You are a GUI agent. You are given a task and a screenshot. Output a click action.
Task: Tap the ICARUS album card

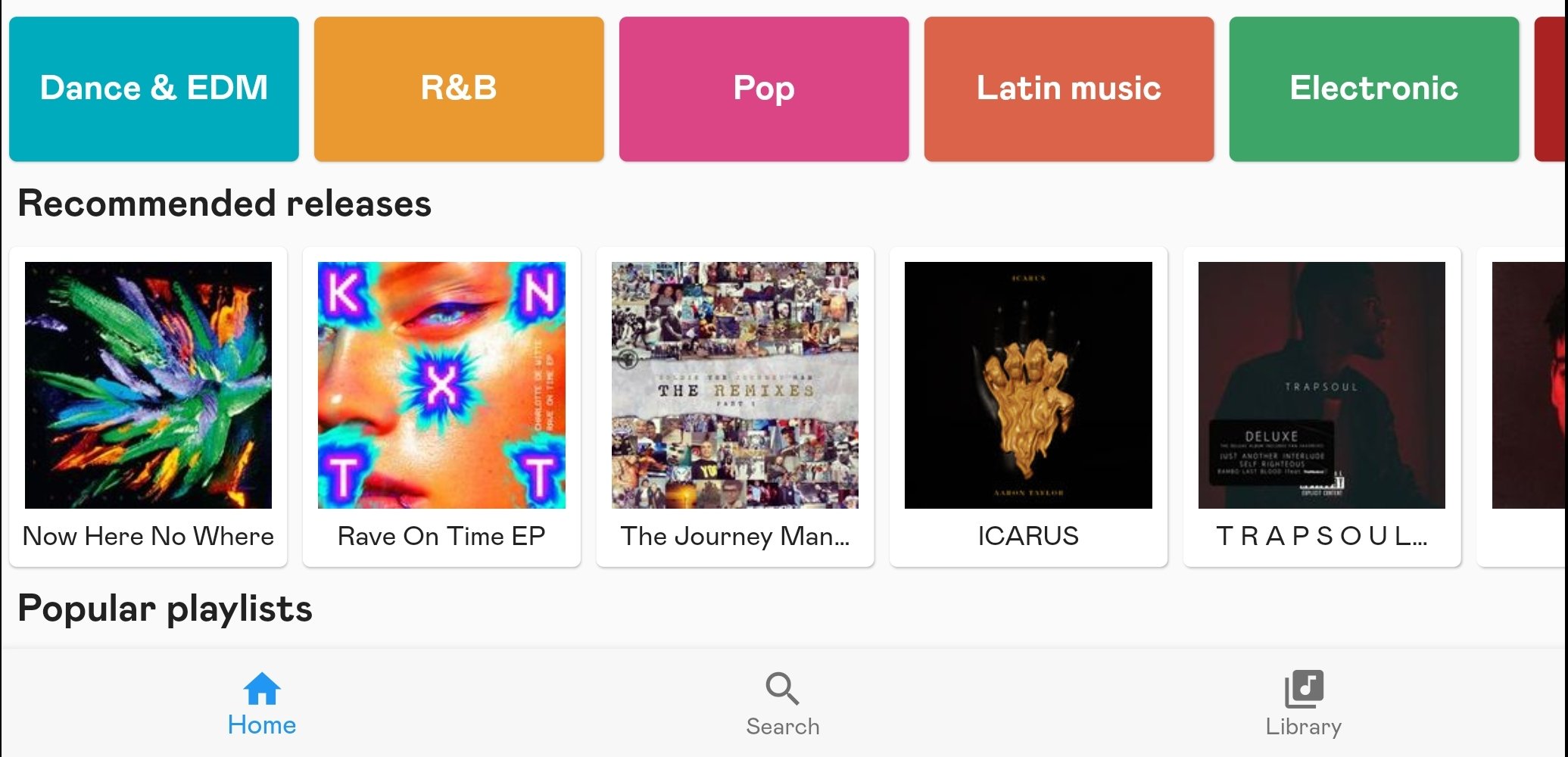1028,406
